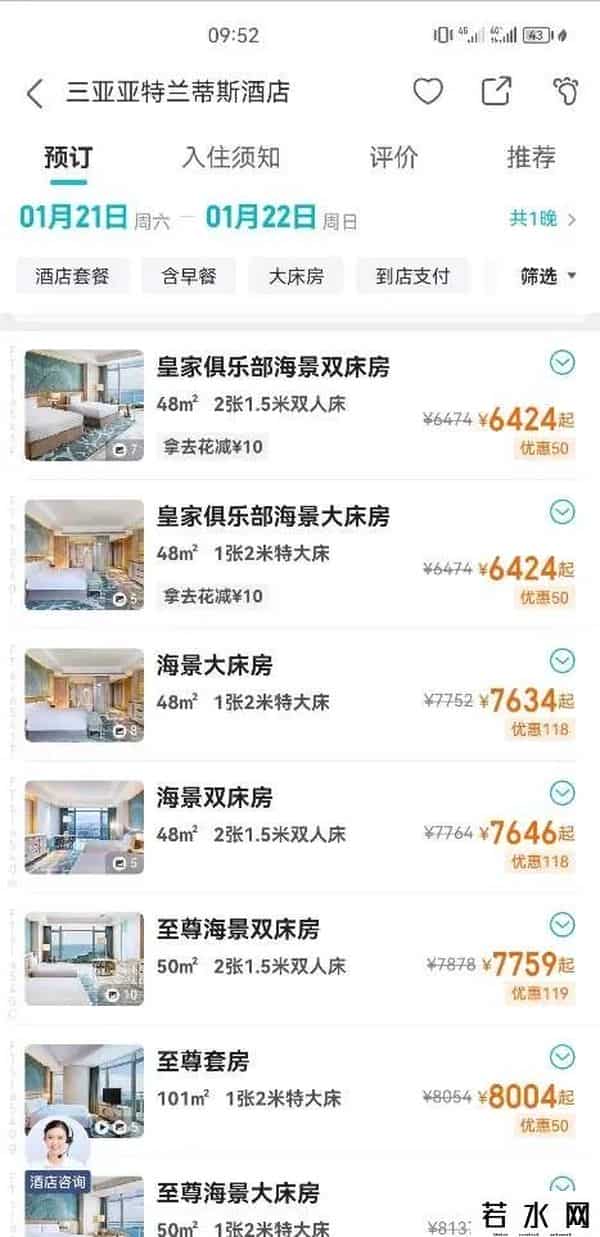Image resolution: width=600 pixels, height=1237 pixels.
Task: Expand 海景大床房 room options
Action: tap(563, 661)
